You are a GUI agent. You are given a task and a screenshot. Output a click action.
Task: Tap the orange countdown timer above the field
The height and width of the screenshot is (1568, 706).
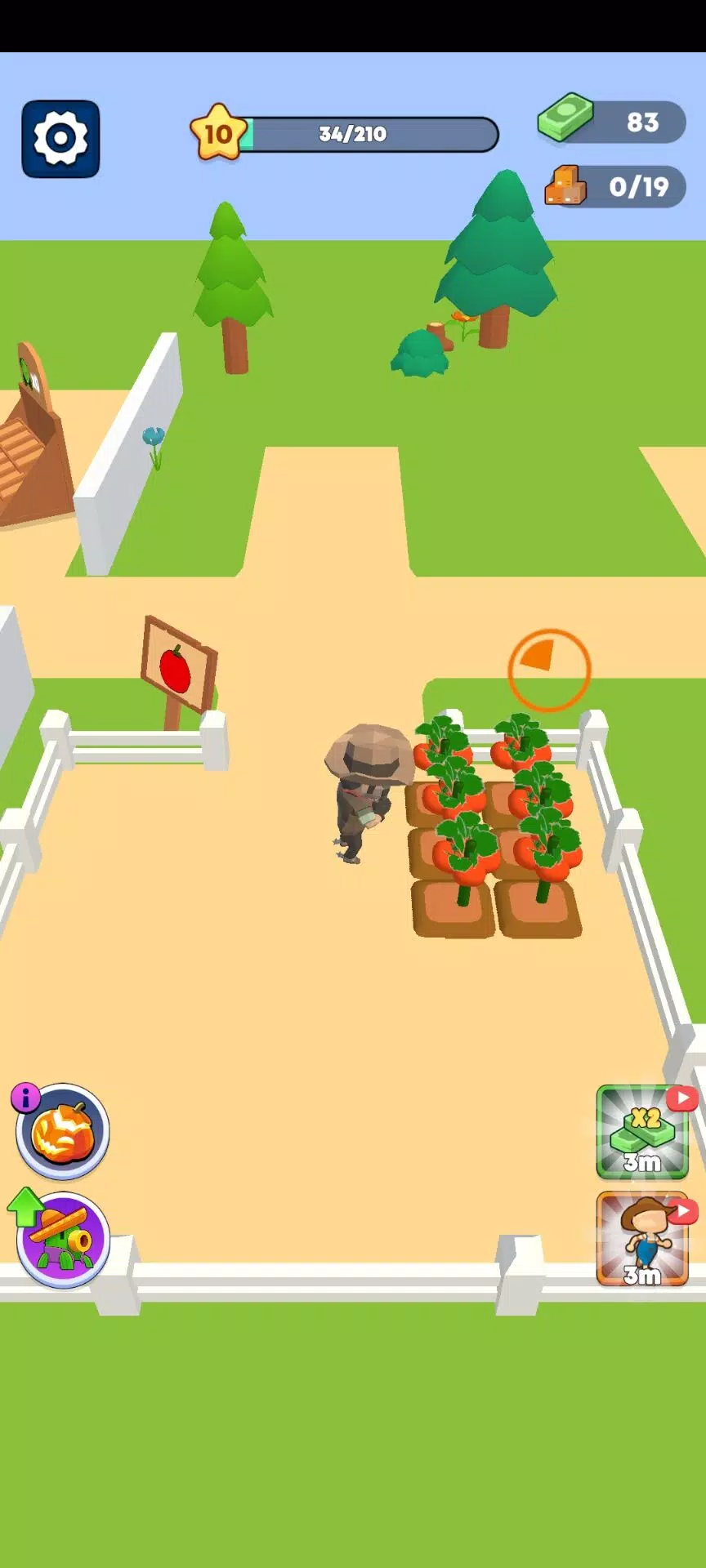pos(547,668)
